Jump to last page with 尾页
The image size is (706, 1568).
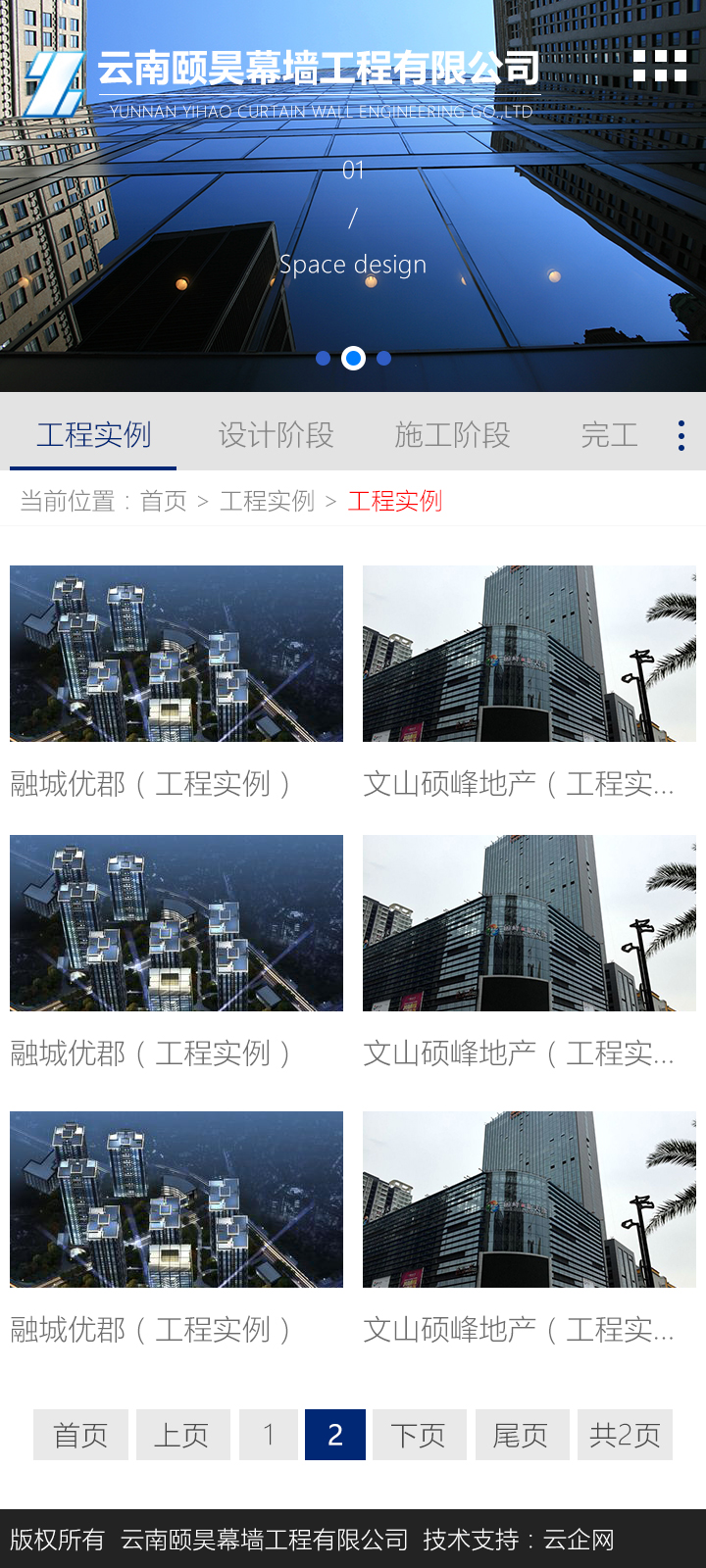pyautogui.click(x=522, y=1435)
